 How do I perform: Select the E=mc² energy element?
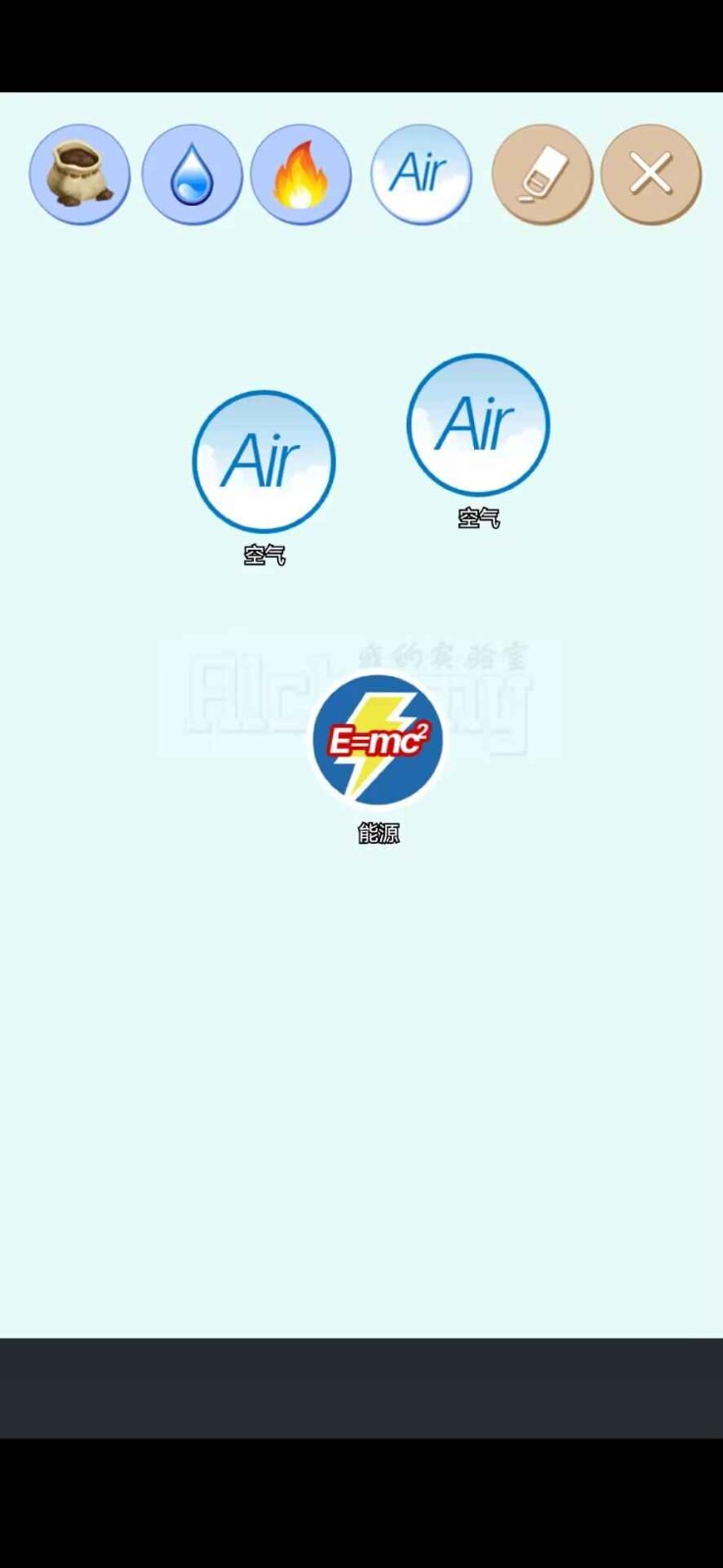click(378, 740)
